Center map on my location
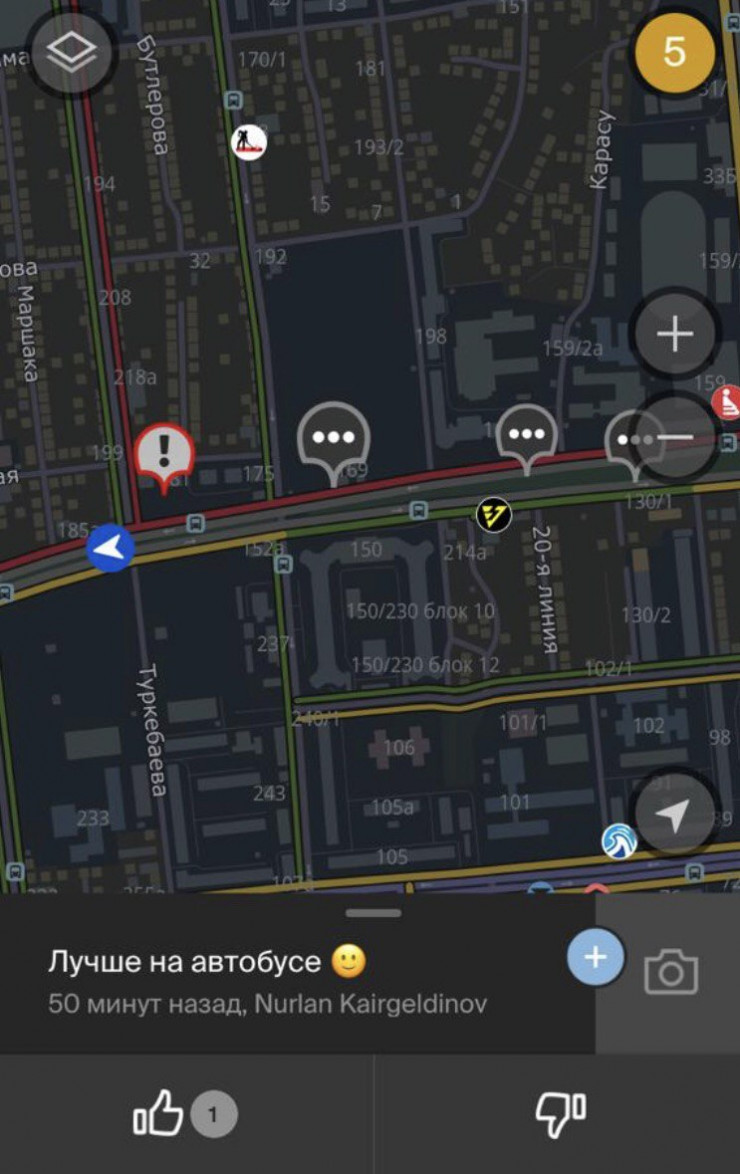Screen dimensions: 740x1174 point(675,816)
